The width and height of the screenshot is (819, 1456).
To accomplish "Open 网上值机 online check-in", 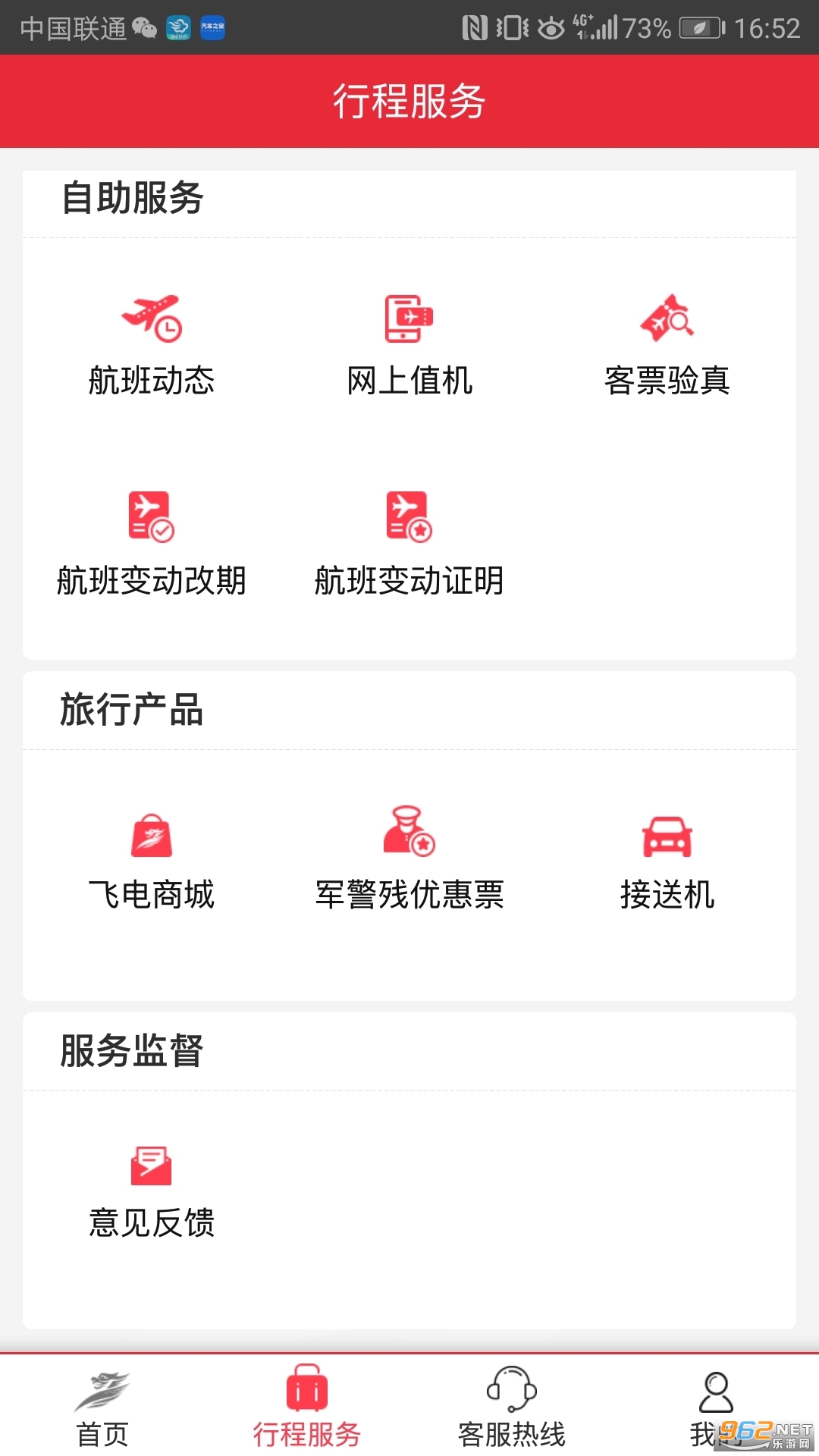I will point(409,345).
